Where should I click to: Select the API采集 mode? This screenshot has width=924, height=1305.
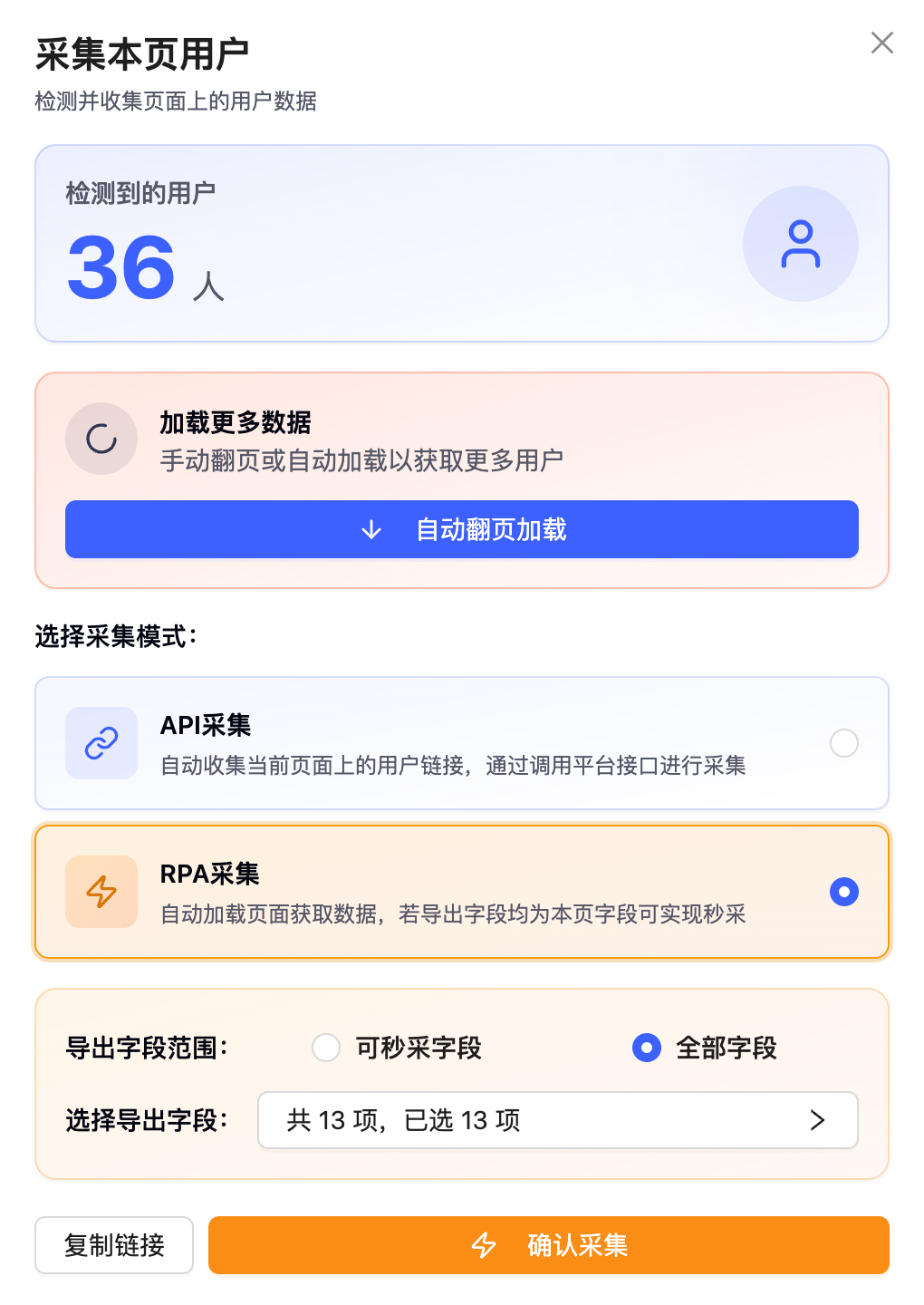[843, 743]
